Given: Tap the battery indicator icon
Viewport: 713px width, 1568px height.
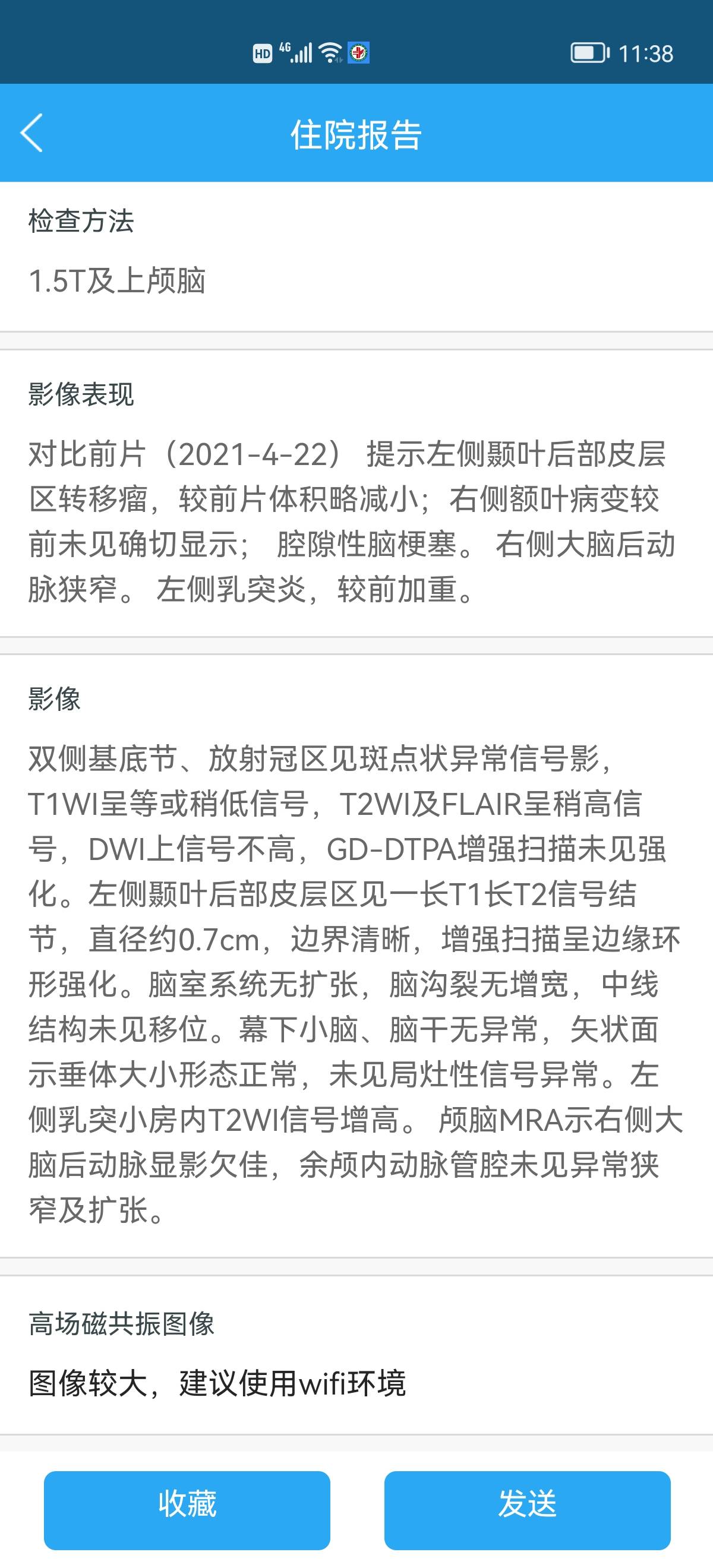Looking at the screenshot, I should (588, 53).
